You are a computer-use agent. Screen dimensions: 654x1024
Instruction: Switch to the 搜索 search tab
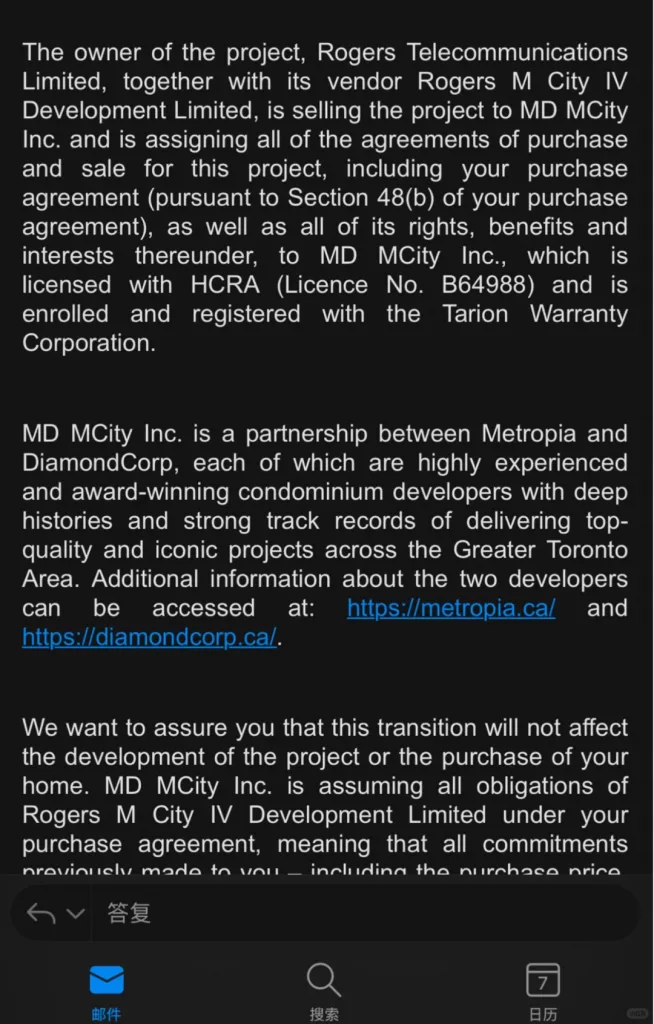(x=324, y=991)
